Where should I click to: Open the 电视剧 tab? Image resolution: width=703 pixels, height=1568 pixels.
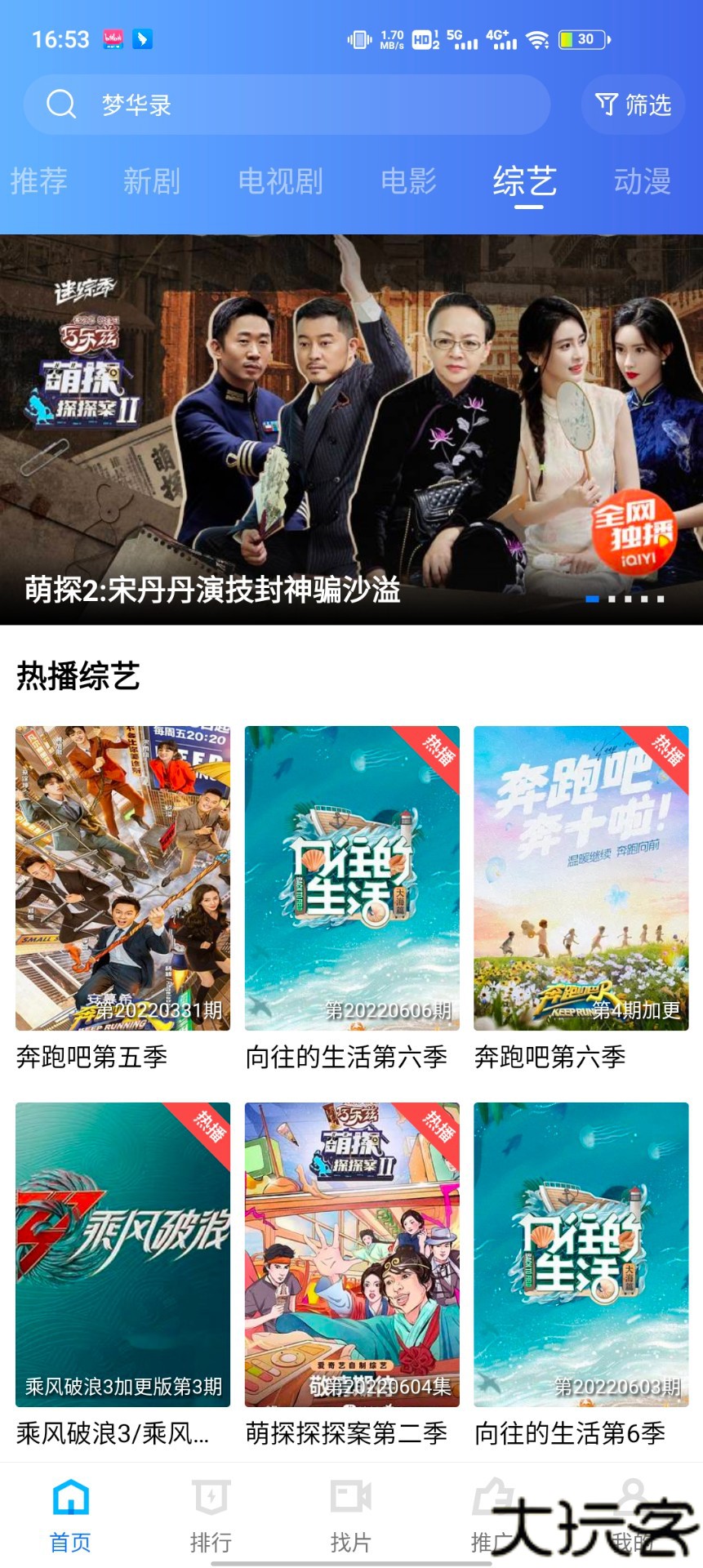281,181
